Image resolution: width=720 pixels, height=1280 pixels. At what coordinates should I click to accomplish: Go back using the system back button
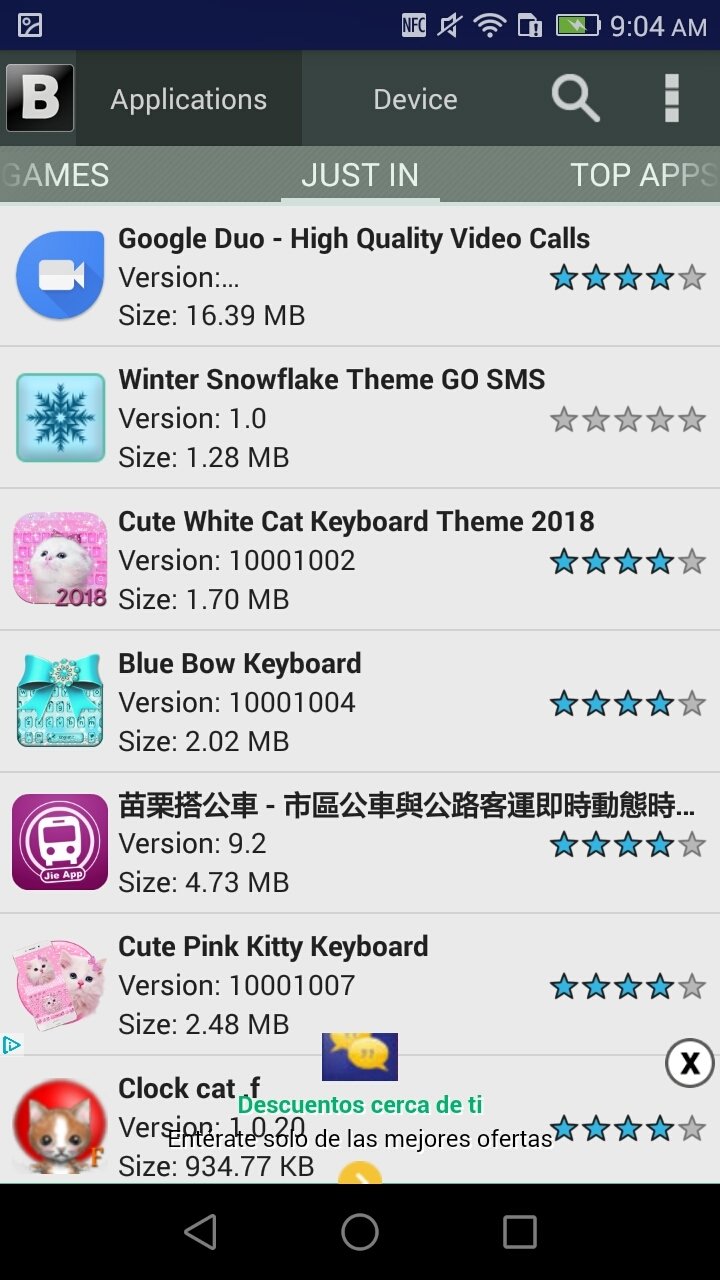coord(200,1232)
